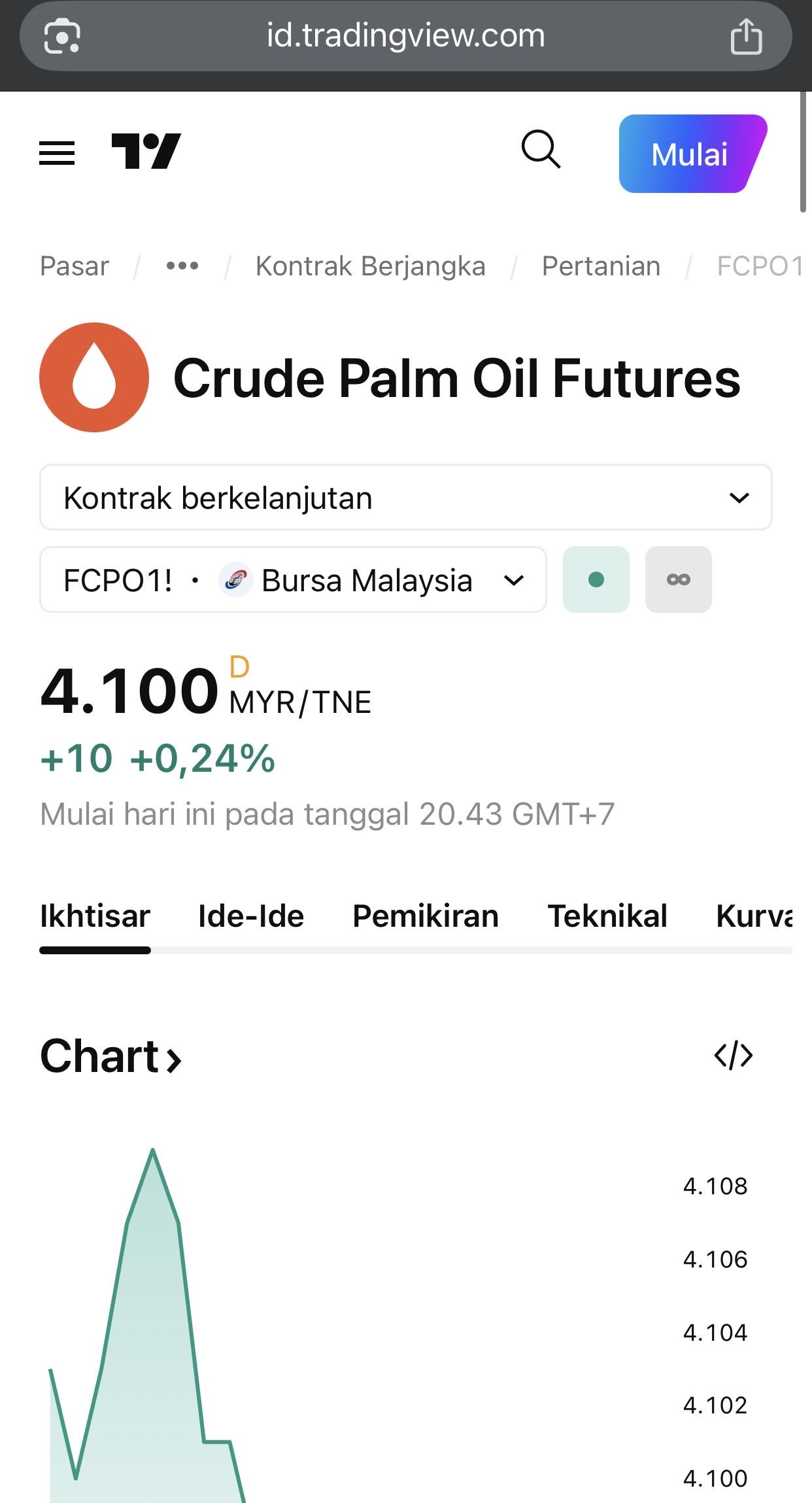Tap the TradingView logo
Image resolution: width=812 pixels, height=1503 pixels.
pyautogui.click(x=146, y=152)
